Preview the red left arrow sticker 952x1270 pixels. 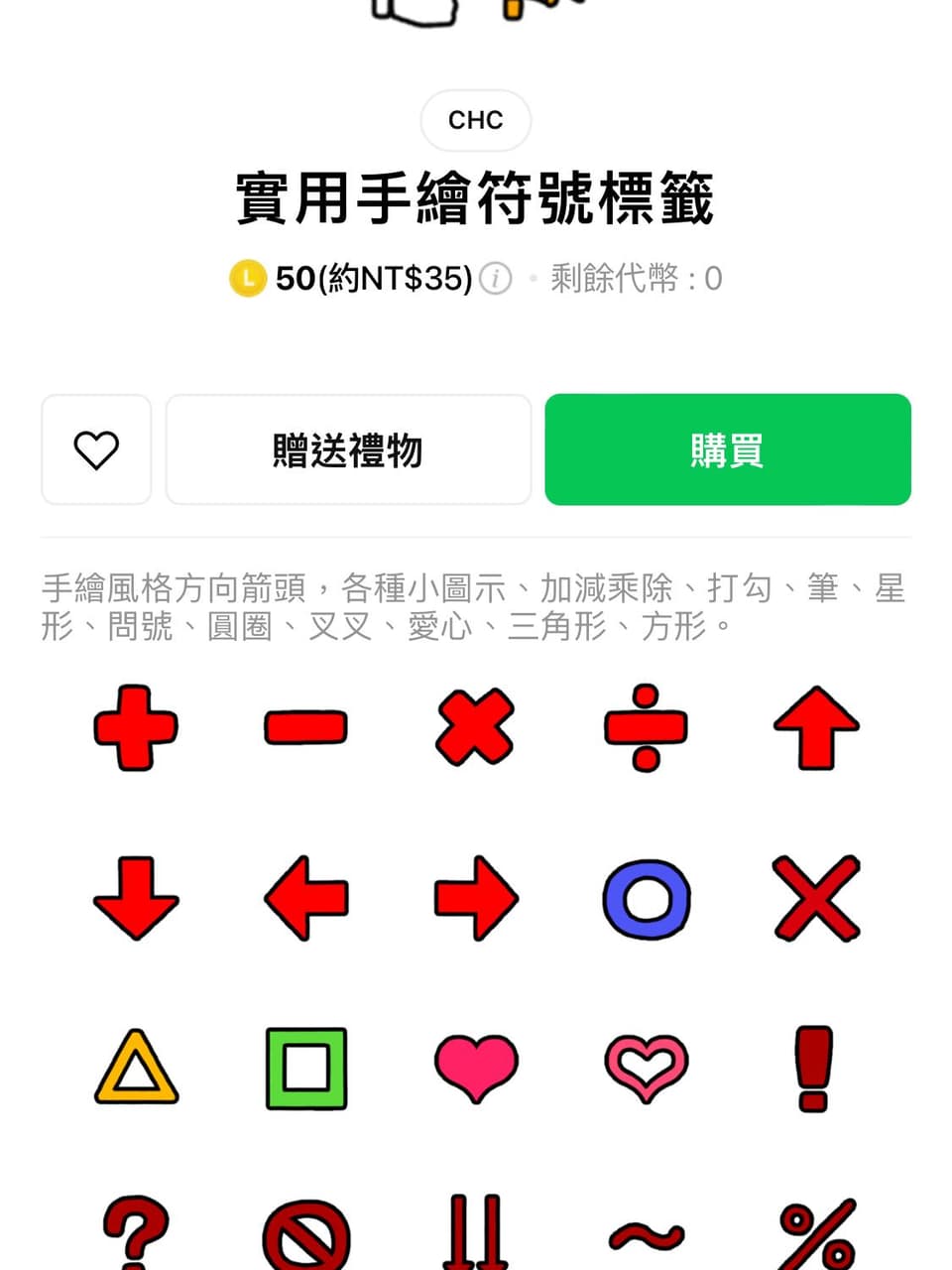pyautogui.click(x=305, y=898)
